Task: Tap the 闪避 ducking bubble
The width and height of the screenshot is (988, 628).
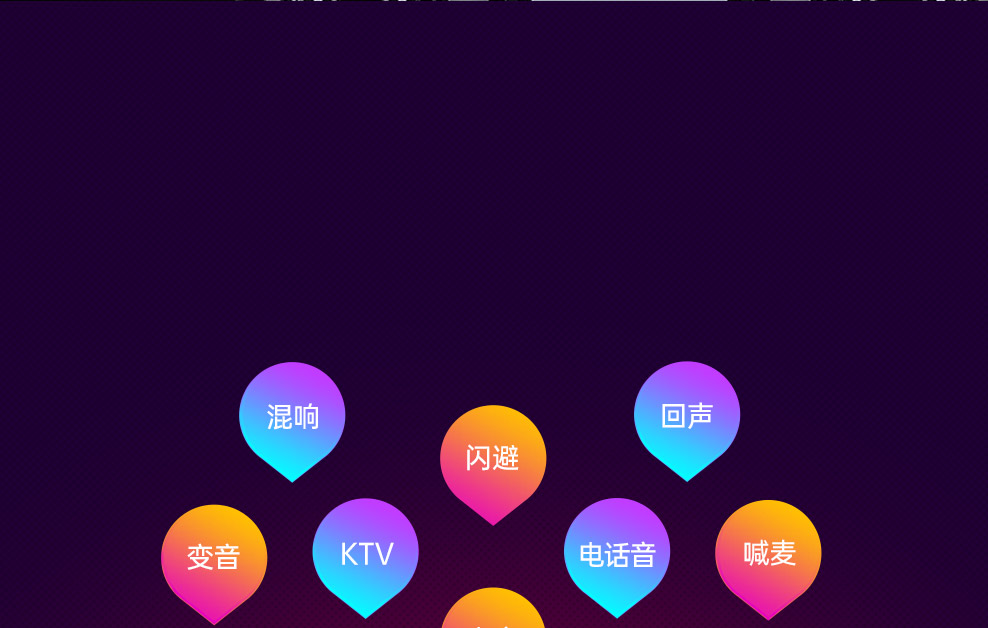Action: pyautogui.click(x=493, y=459)
